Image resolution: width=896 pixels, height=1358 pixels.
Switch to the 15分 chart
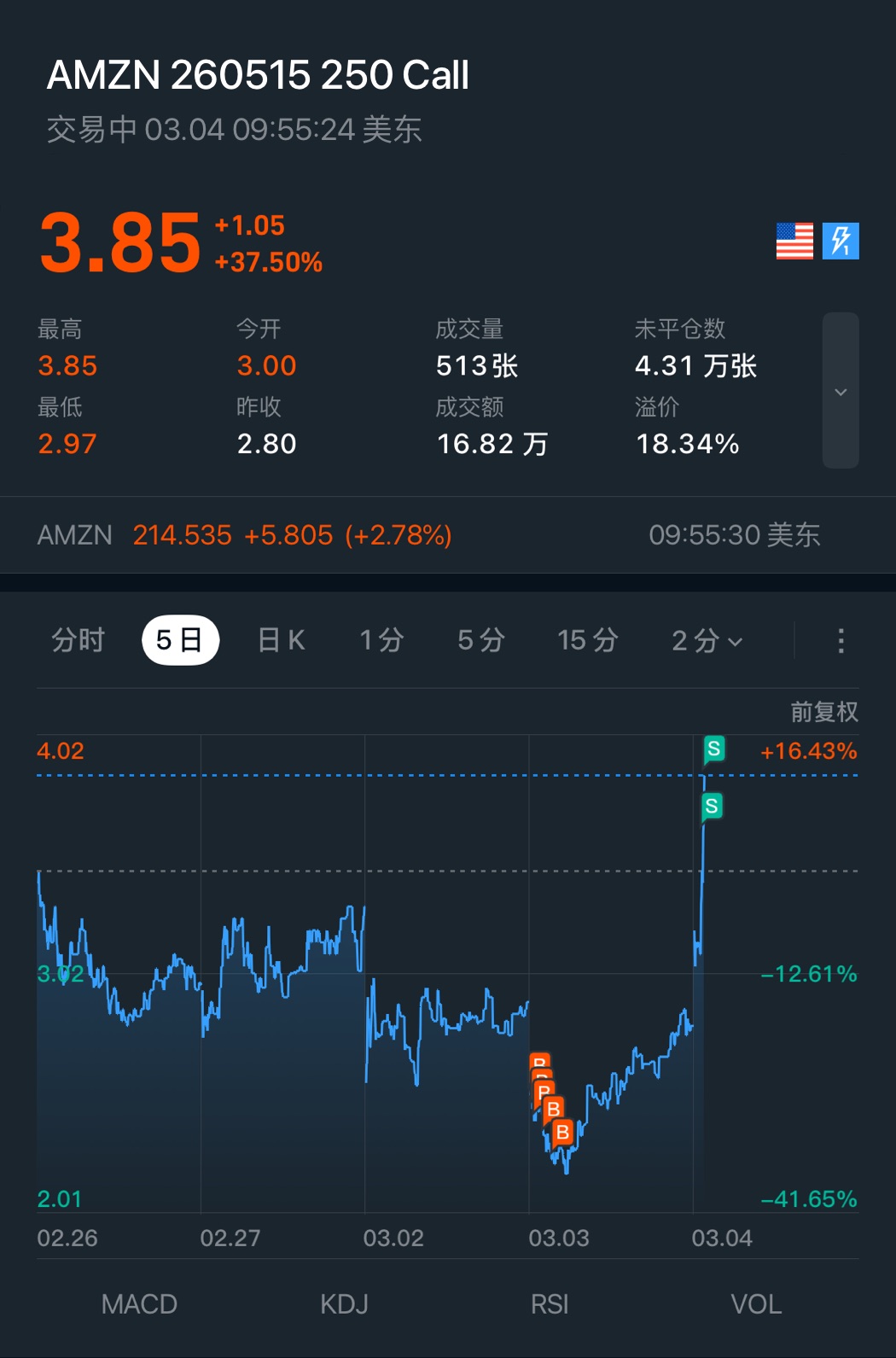point(587,640)
